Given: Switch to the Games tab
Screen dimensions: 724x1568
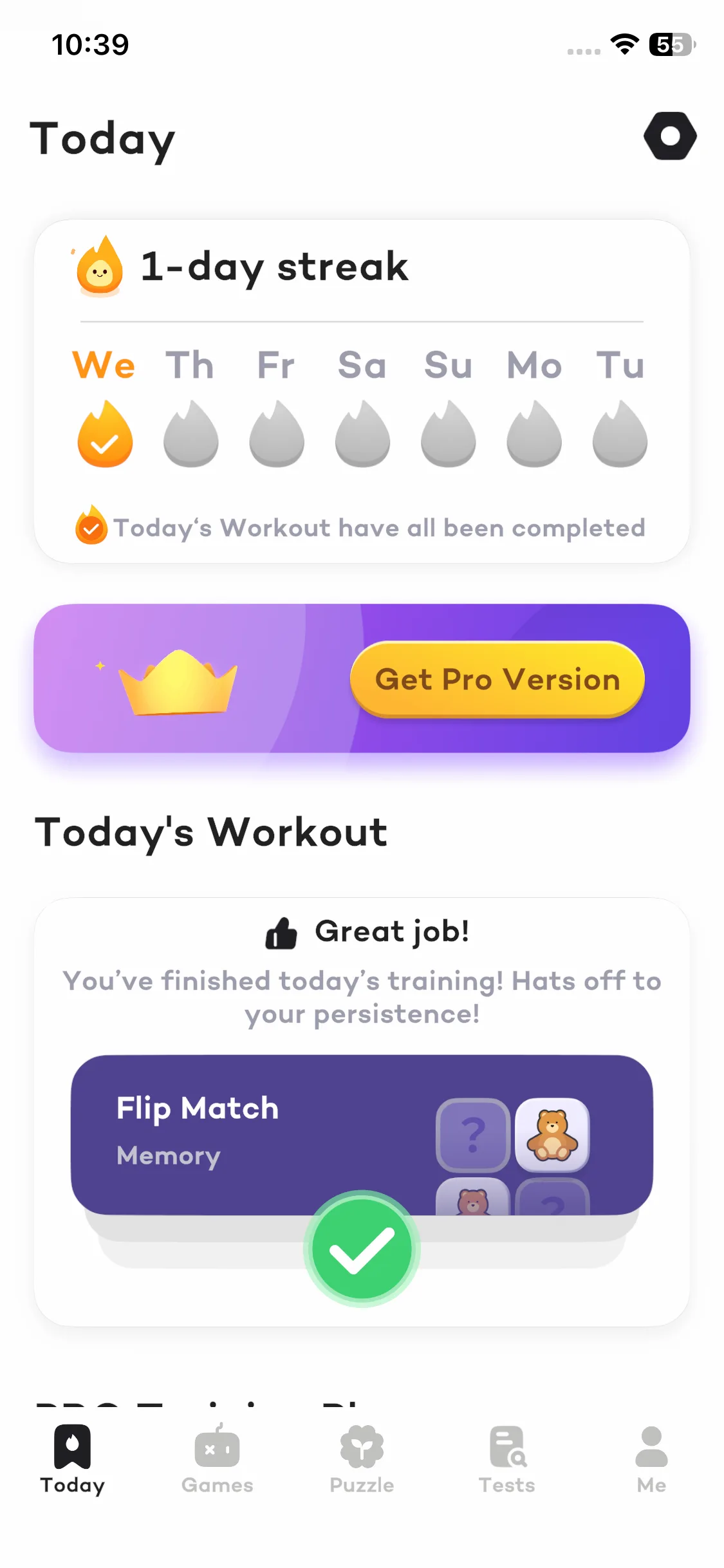Looking at the screenshot, I should [217, 1460].
